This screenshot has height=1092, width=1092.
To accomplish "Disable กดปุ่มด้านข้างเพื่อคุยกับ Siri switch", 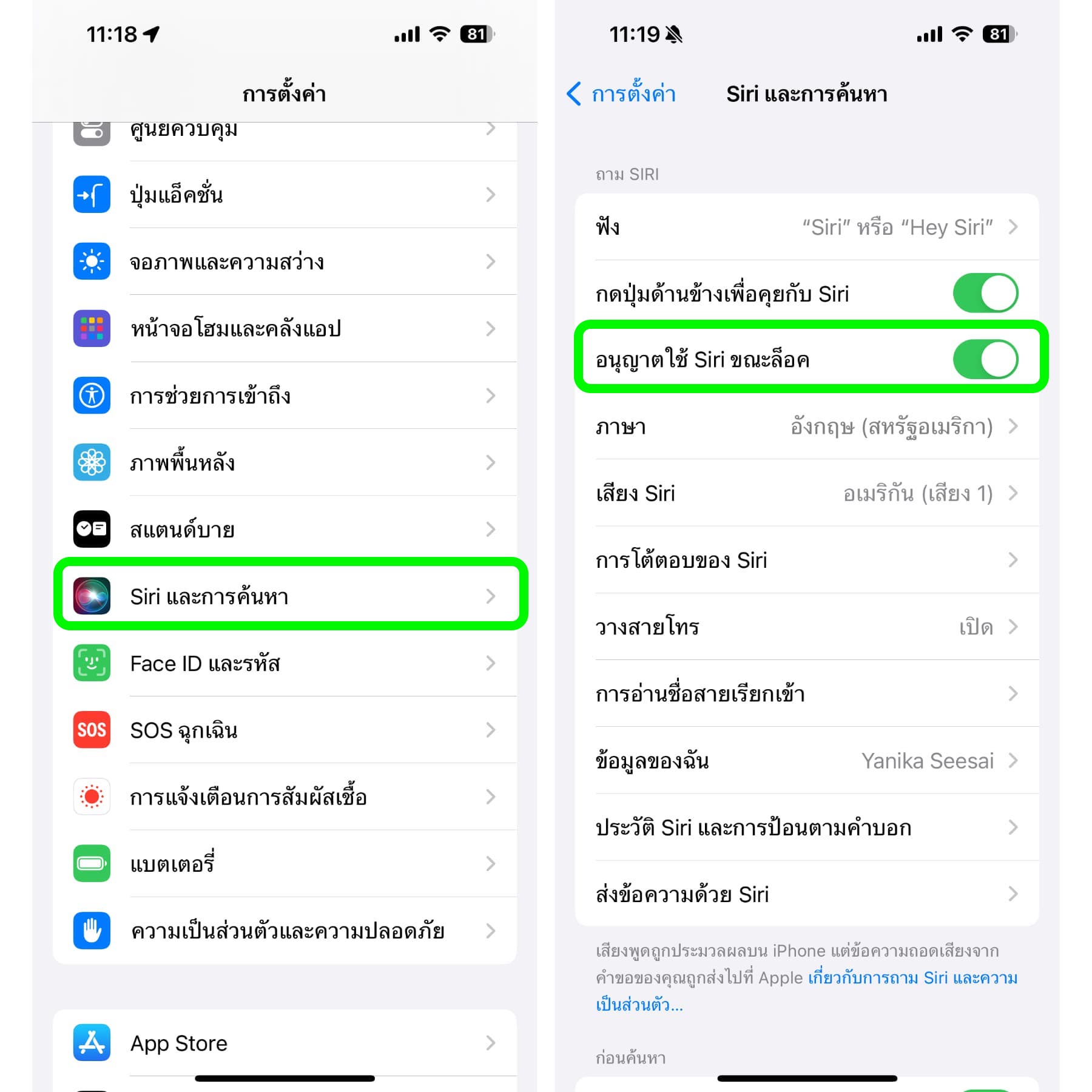I will 985,294.
